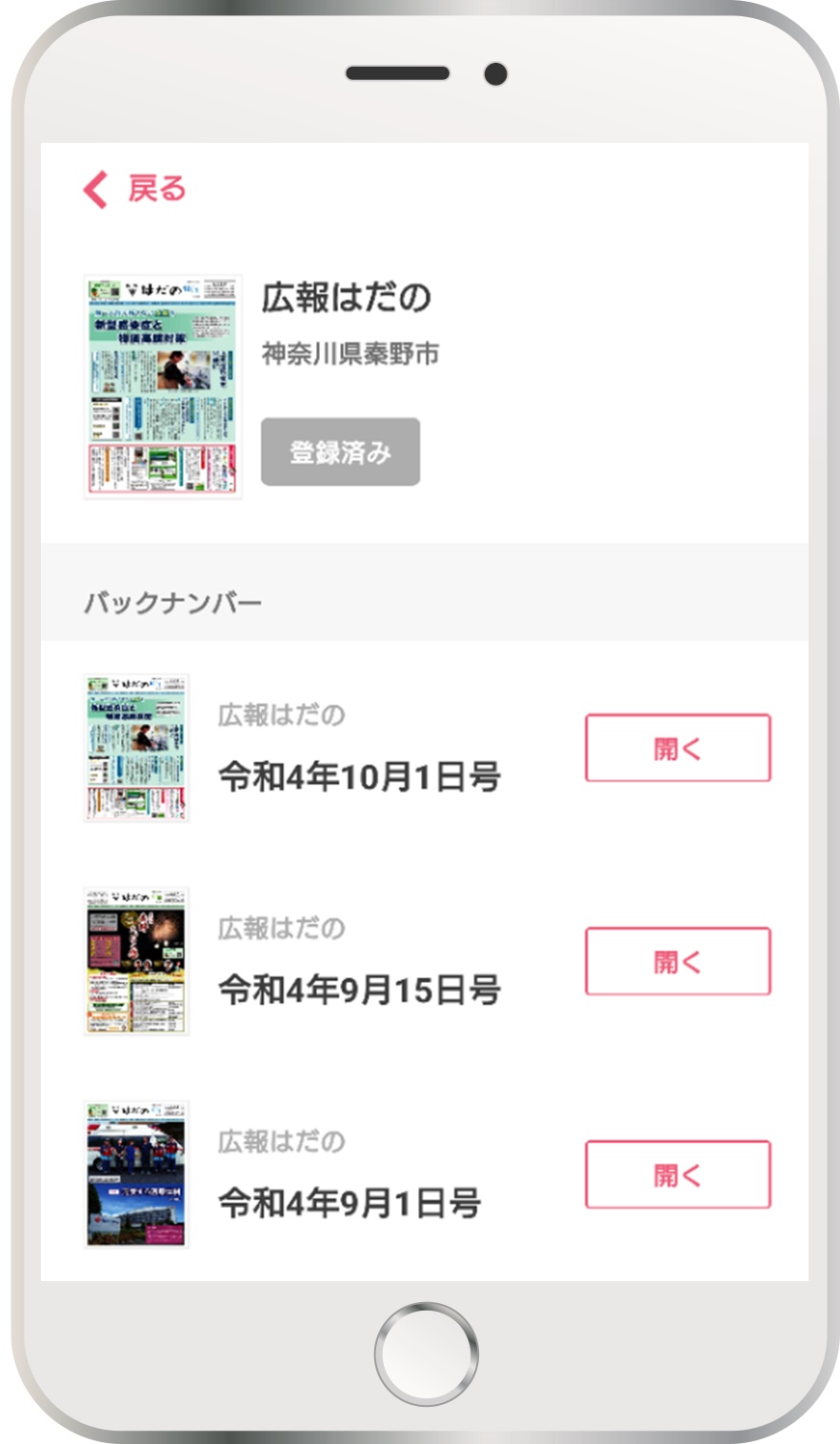This screenshot has width=840, height=1444.
Task: Click the back chevron arrow icon
Action: (94, 189)
